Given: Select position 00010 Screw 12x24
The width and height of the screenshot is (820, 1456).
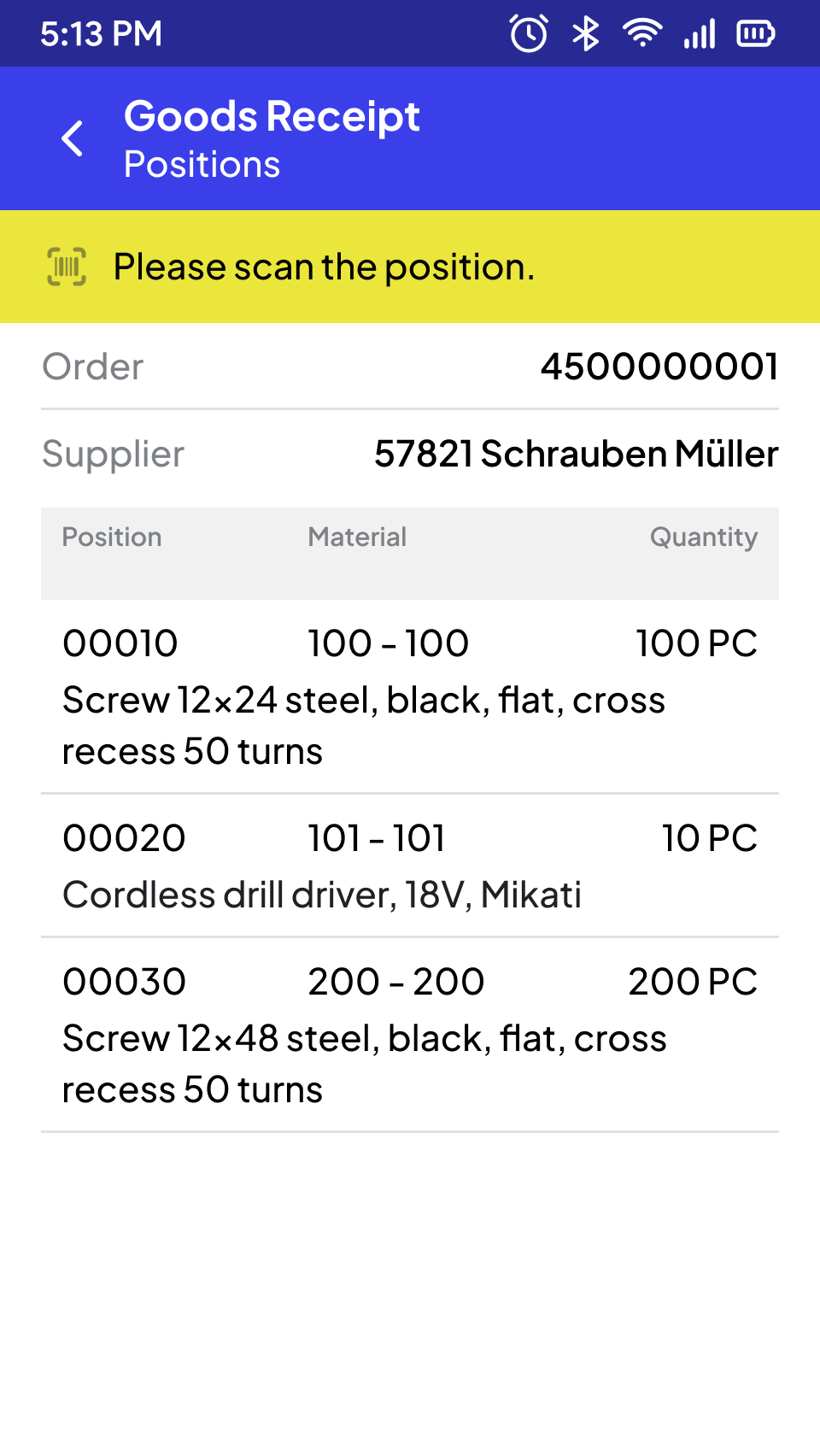Looking at the screenshot, I should [410, 696].
